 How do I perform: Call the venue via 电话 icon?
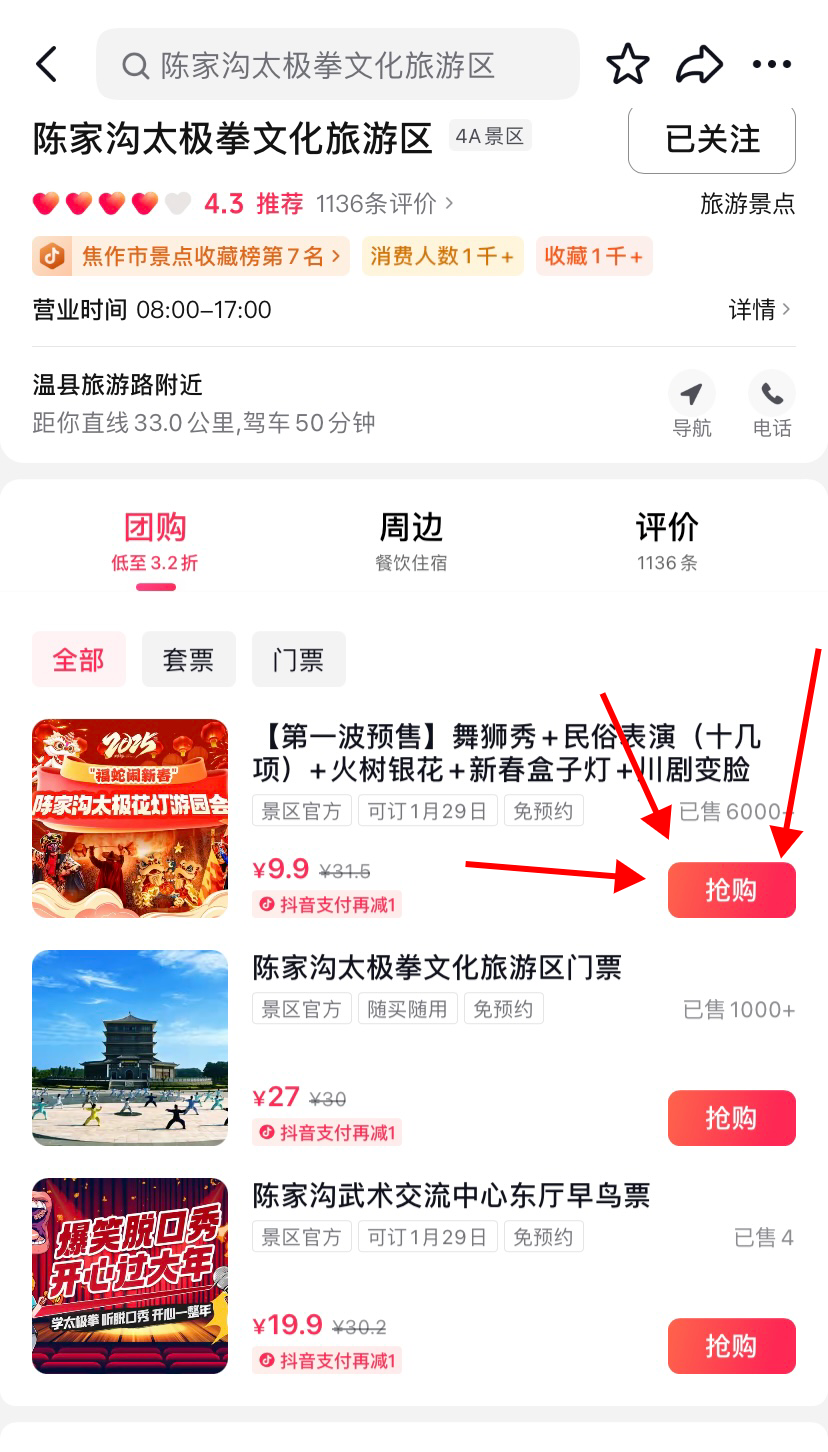point(772,405)
